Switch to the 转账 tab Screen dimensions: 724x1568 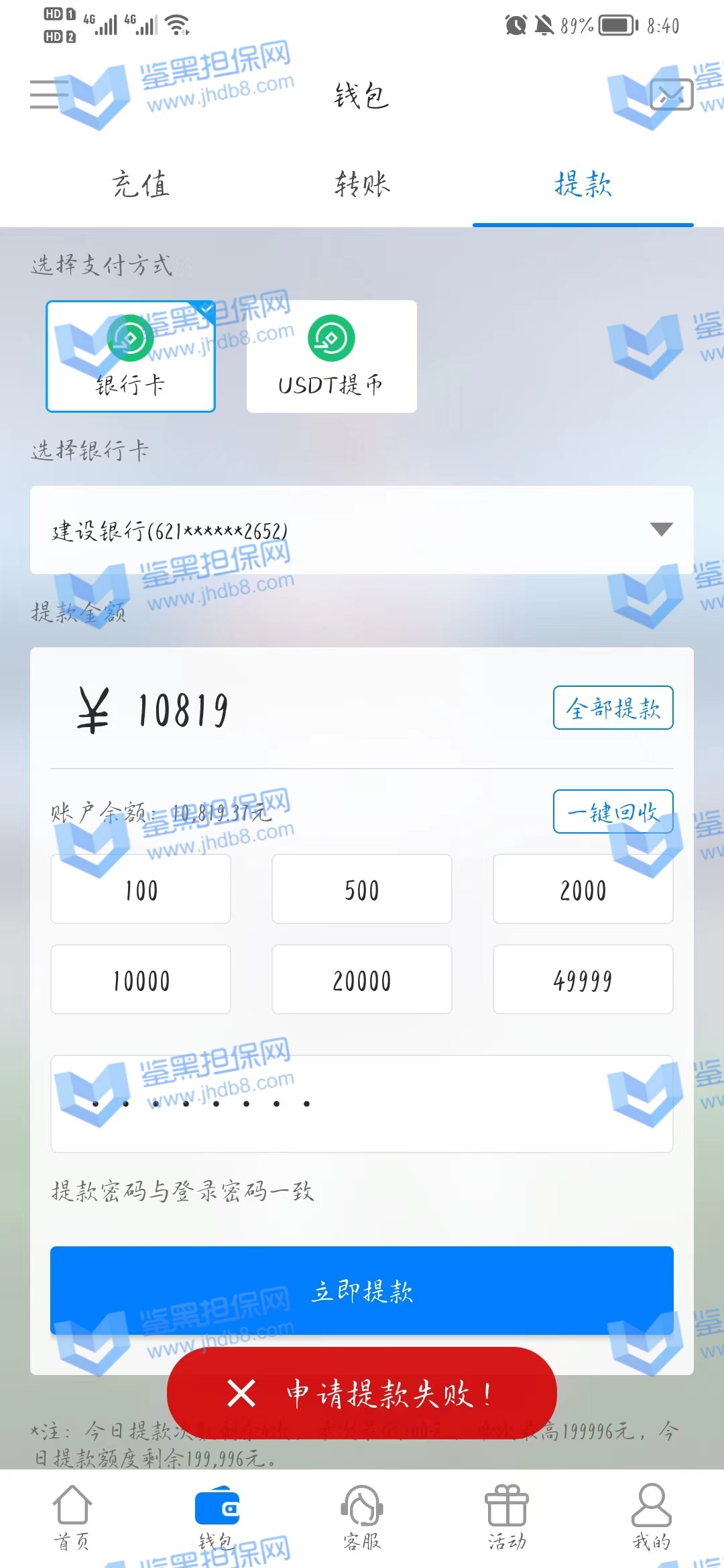(x=362, y=184)
